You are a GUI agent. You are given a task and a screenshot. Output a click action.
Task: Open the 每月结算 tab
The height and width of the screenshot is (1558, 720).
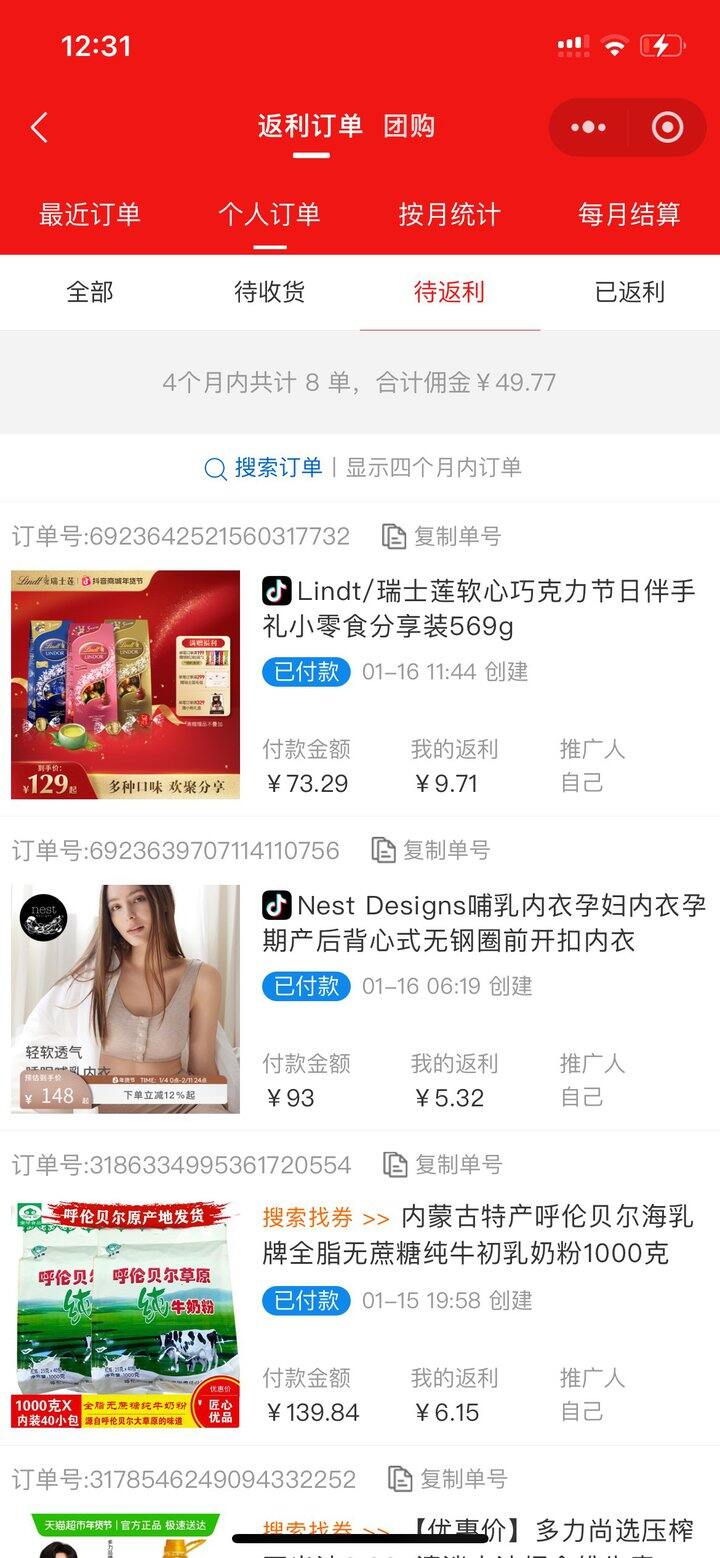[x=628, y=215]
